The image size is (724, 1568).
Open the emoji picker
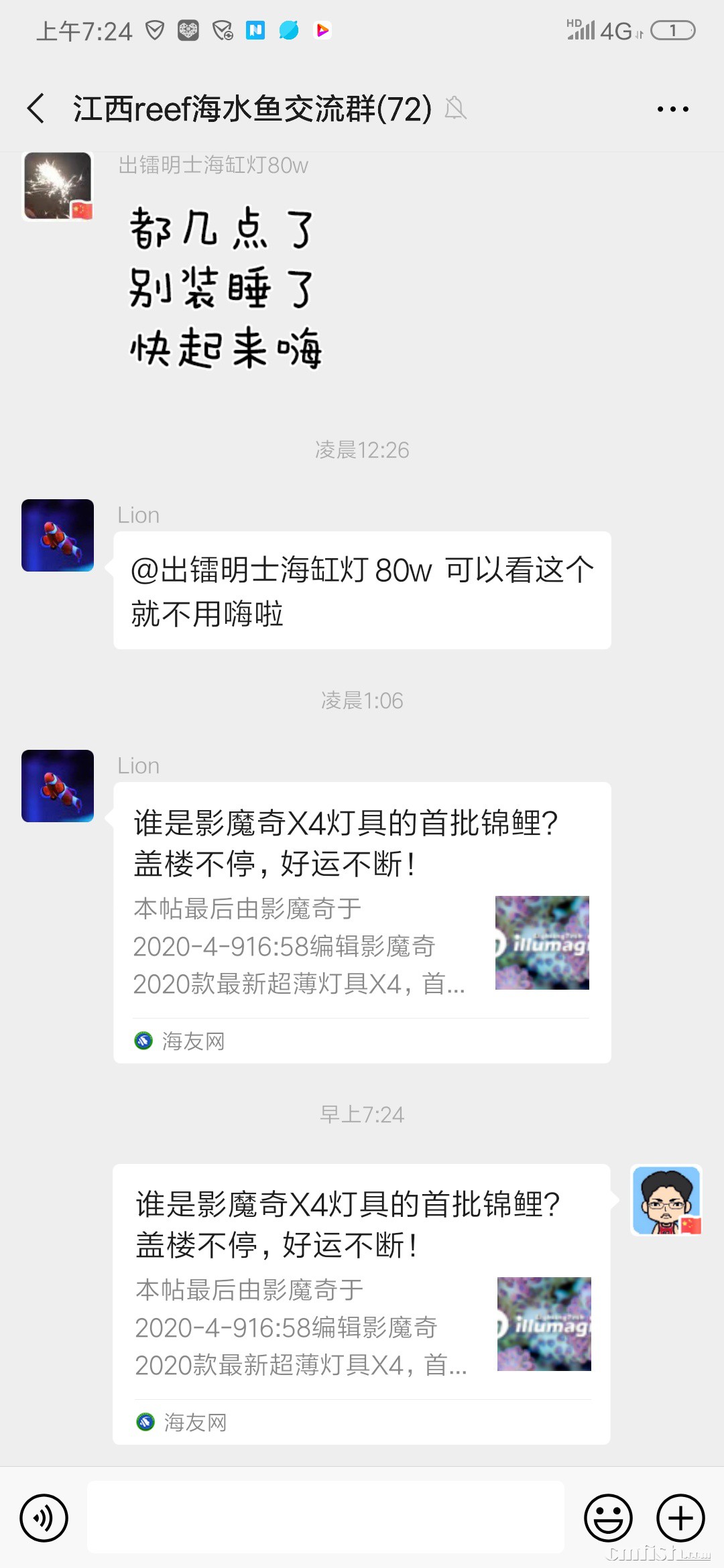tap(609, 1518)
